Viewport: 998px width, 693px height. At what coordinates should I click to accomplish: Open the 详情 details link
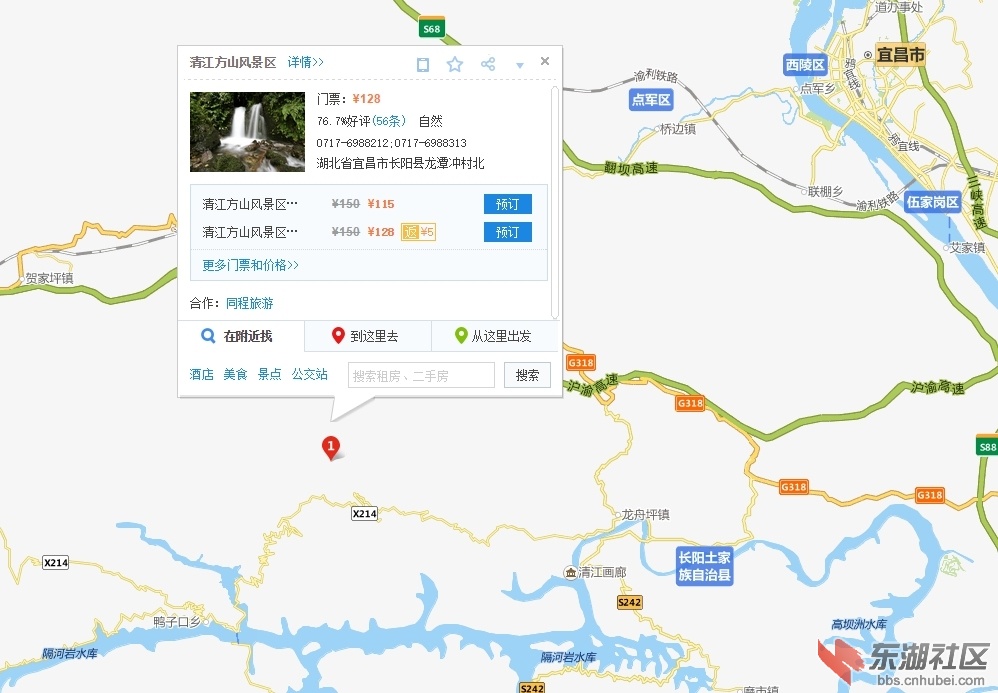pos(305,62)
